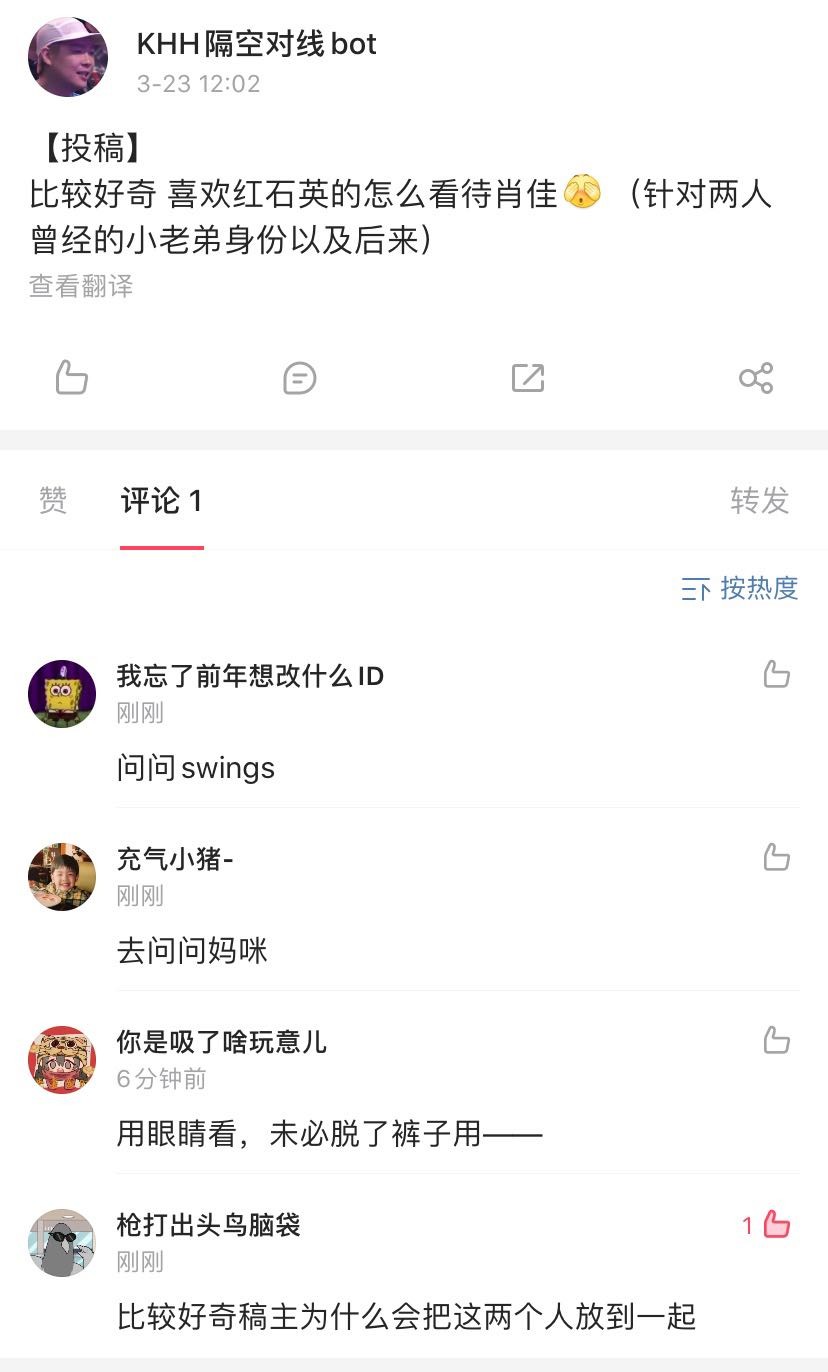Switch to the 赞 tab
828x1372 pixels.
coord(53,500)
